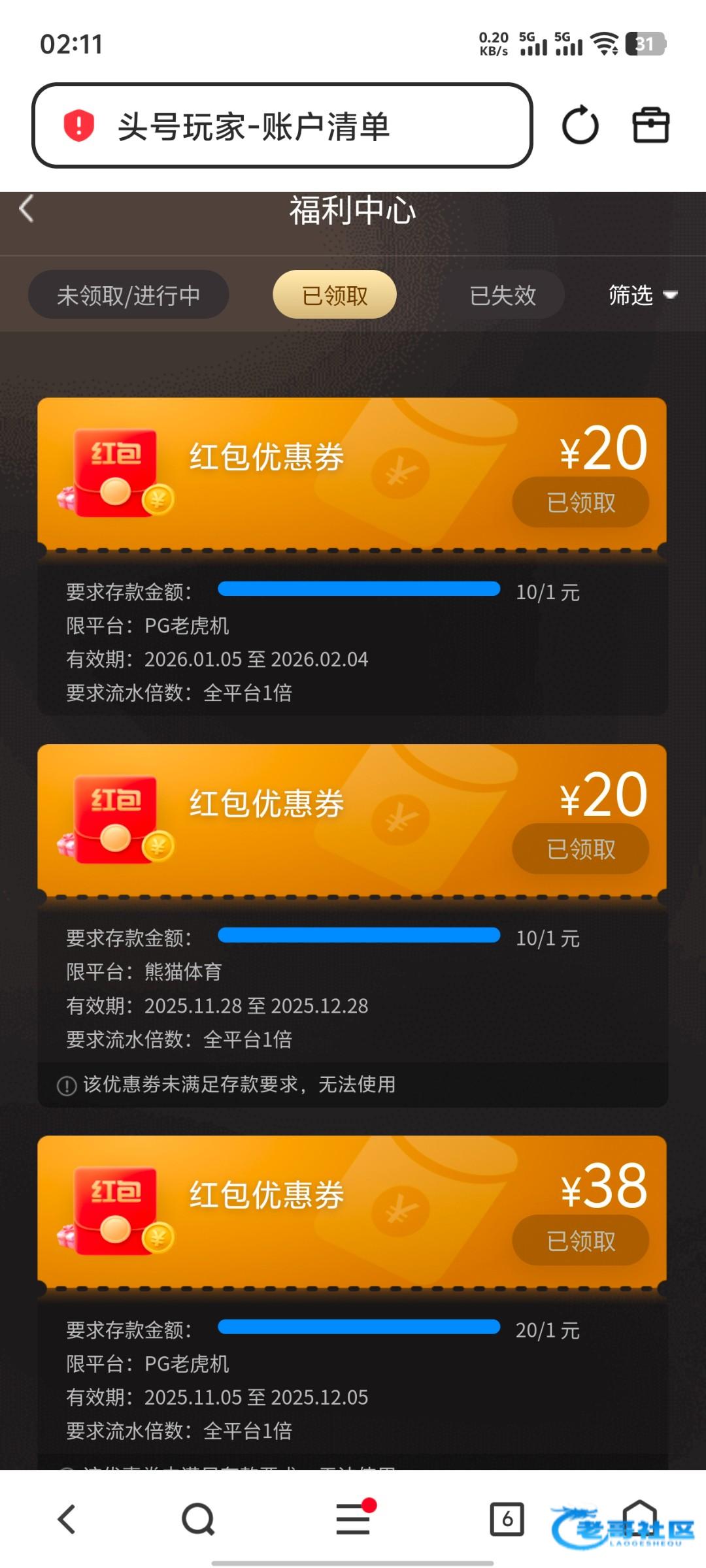Switch to 未领取/进行中 tab
706x1568 pixels.
pyautogui.click(x=128, y=295)
